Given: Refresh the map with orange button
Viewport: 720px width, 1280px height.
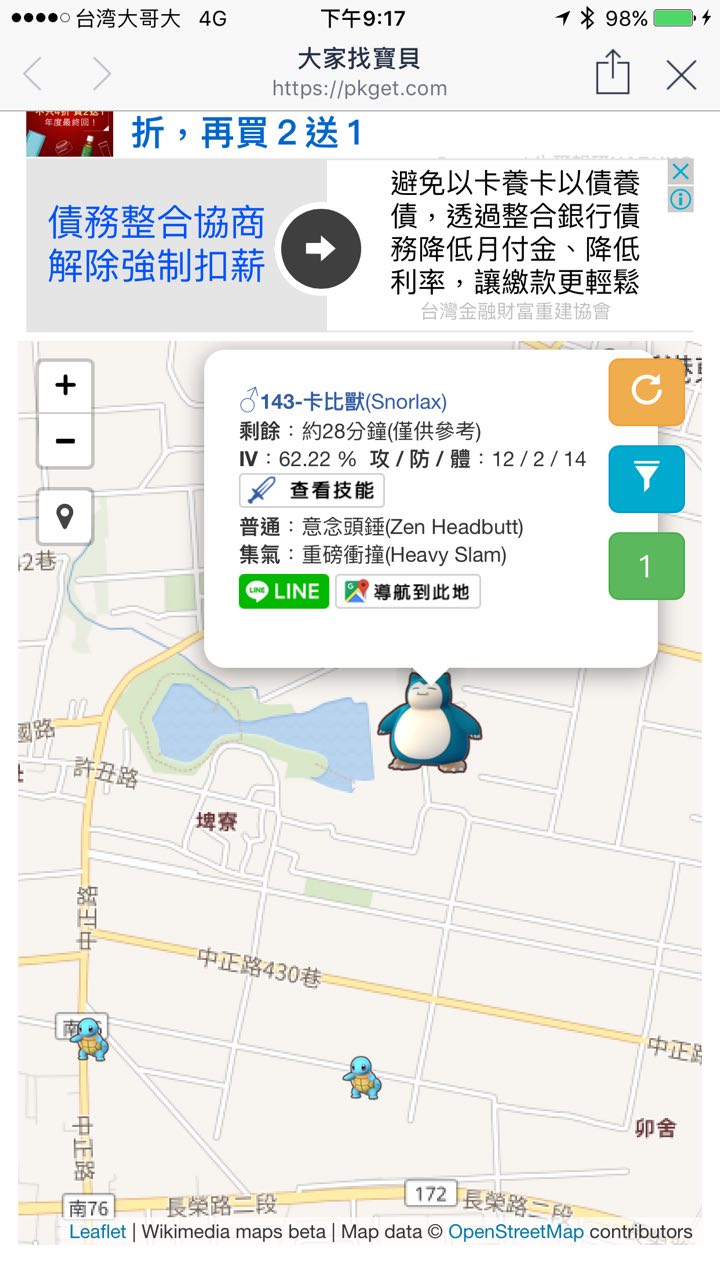Looking at the screenshot, I should point(646,391).
